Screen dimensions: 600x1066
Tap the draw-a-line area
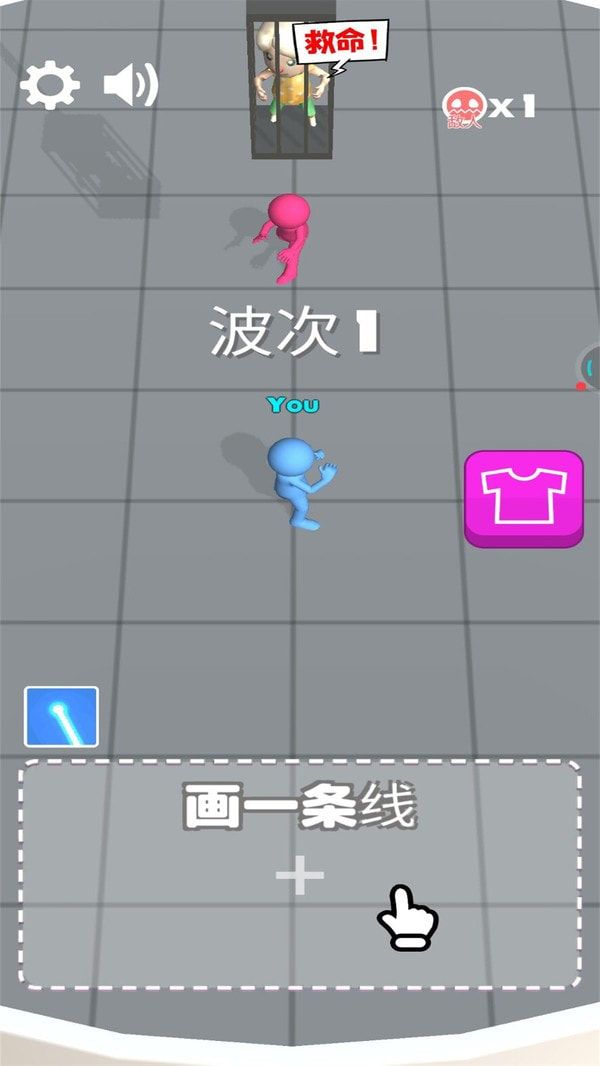(x=300, y=875)
